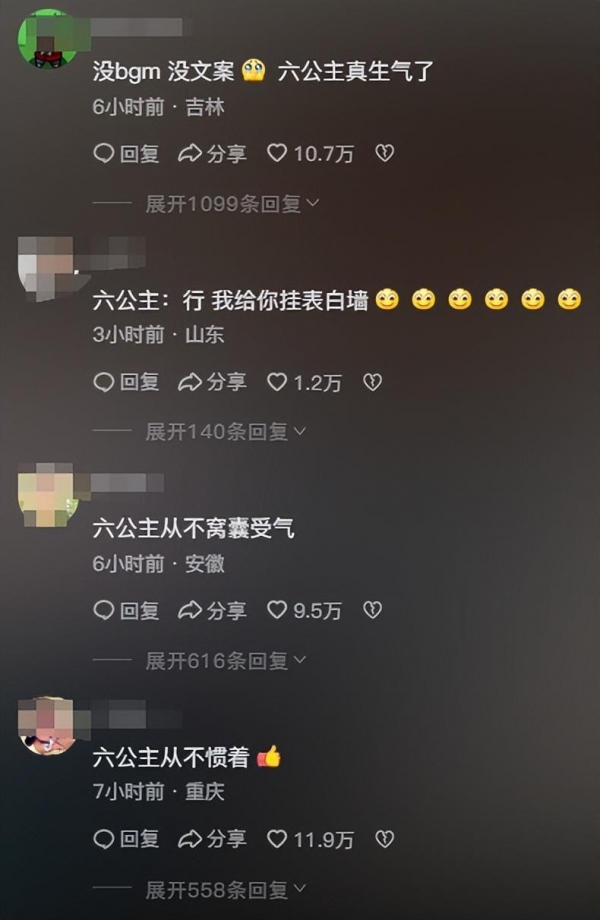Reply to the comment from 安徽

pyautogui.click(x=126, y=610)
